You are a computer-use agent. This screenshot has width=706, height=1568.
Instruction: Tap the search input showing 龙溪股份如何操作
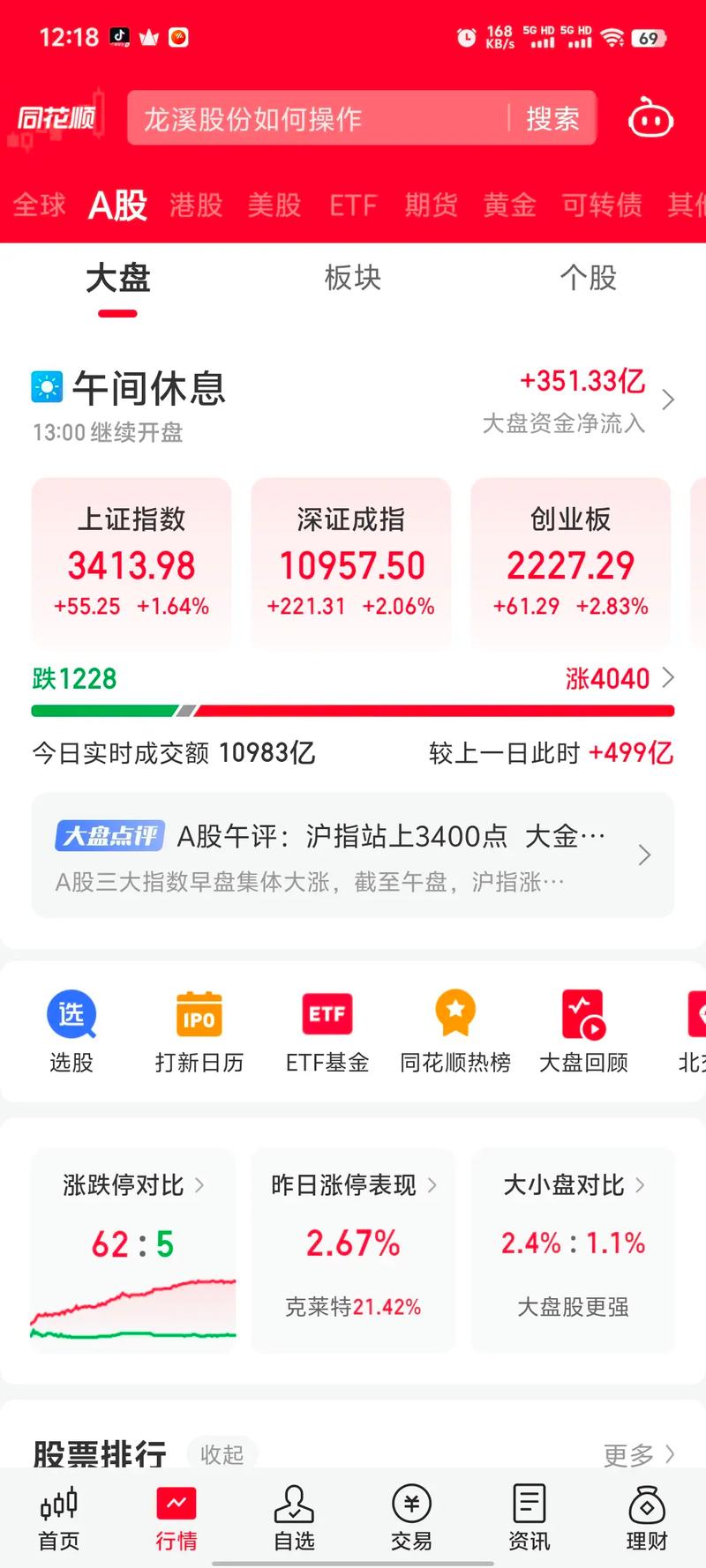pyautogui.click(x=309, y=117)
